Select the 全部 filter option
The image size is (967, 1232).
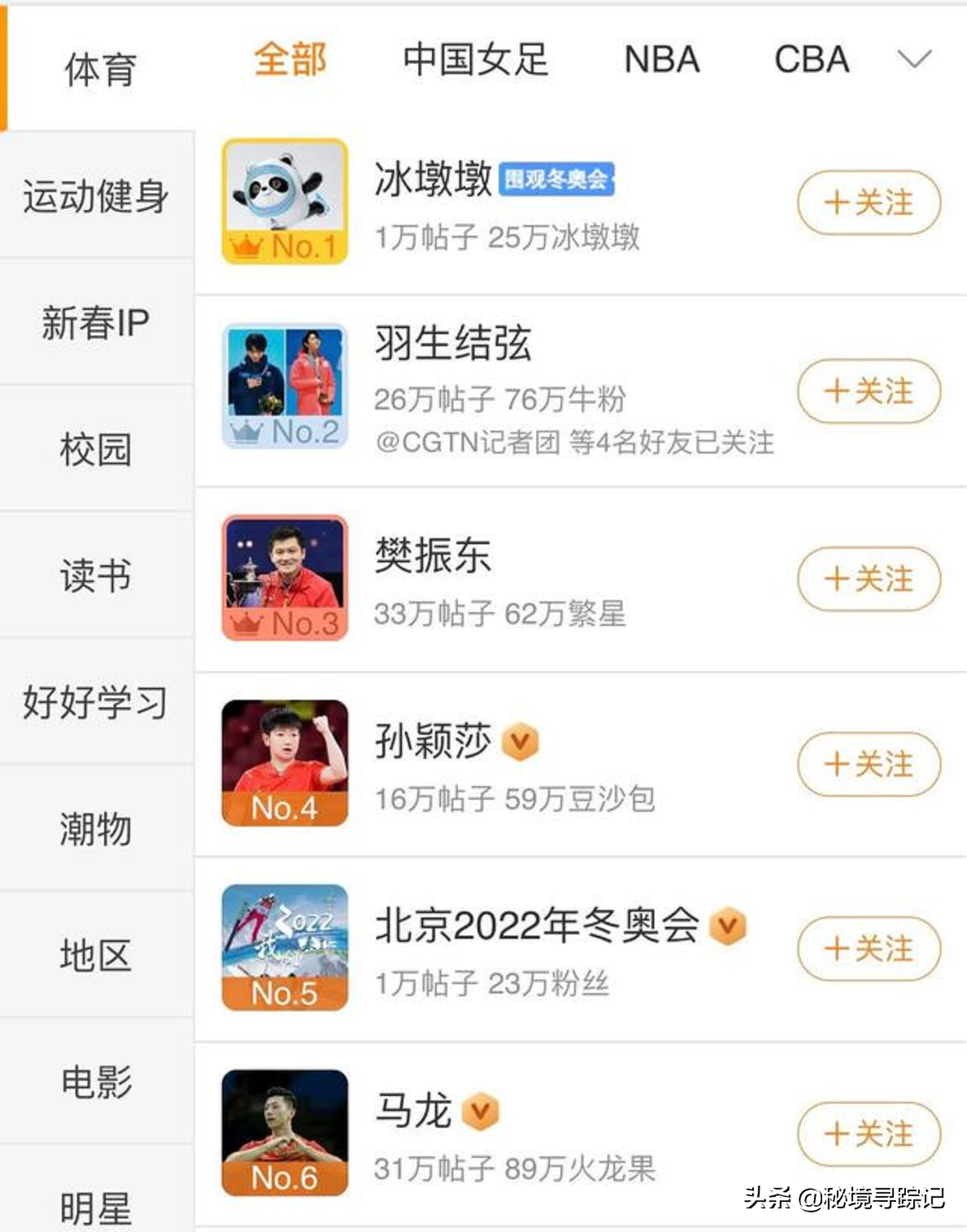(291, 58)
